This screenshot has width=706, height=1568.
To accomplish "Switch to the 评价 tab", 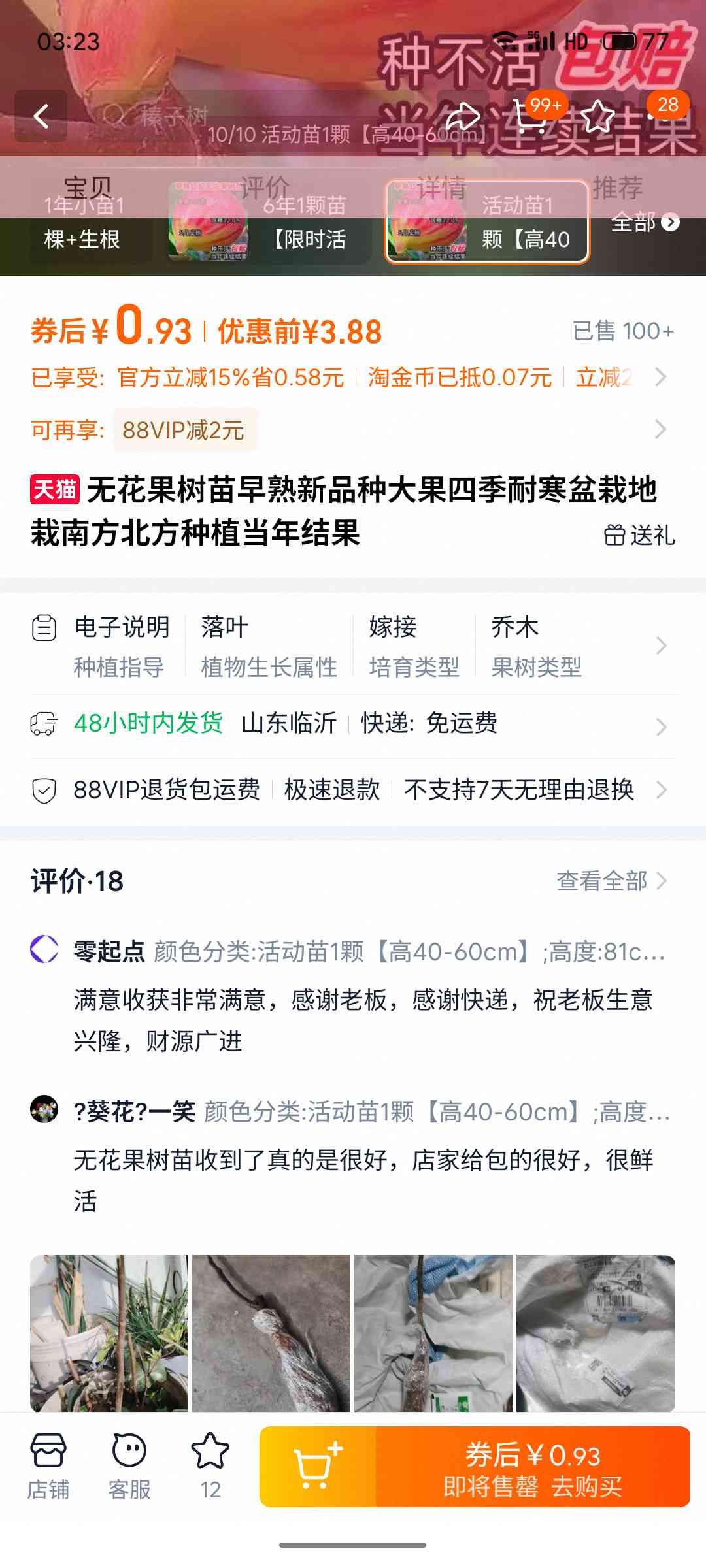I will click(265, 188).
